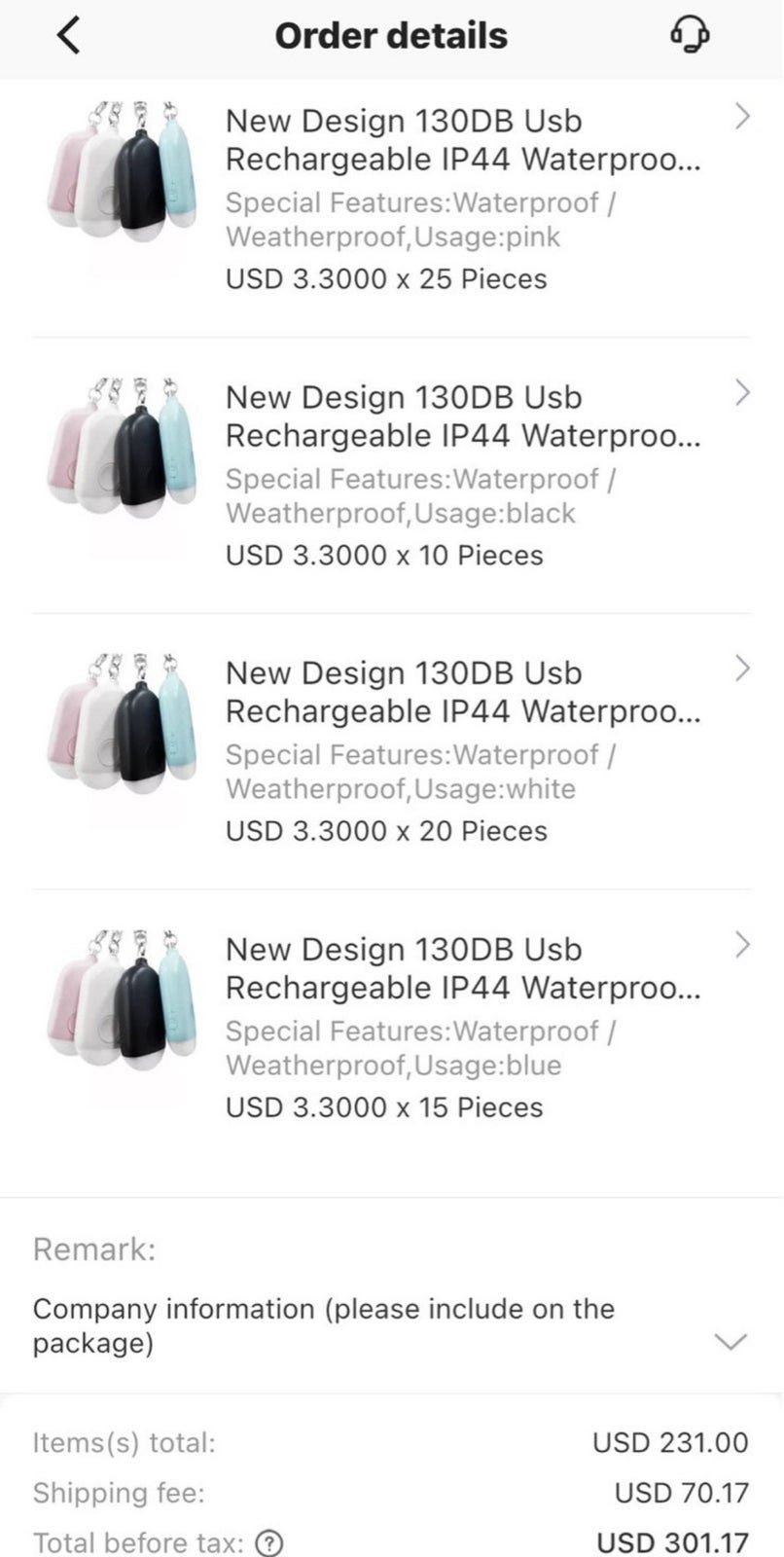
Task: Go back from Order details
Action: [68, 36]
